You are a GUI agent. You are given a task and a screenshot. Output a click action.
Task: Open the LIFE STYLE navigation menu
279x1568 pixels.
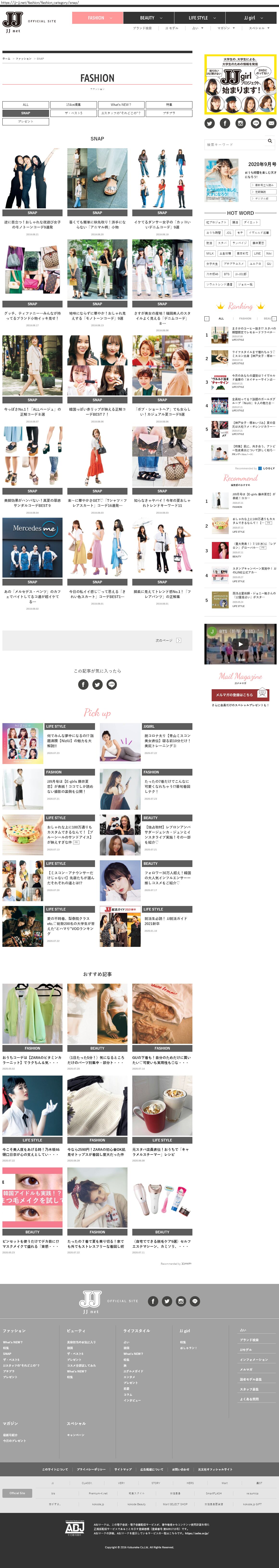point(201,18)
